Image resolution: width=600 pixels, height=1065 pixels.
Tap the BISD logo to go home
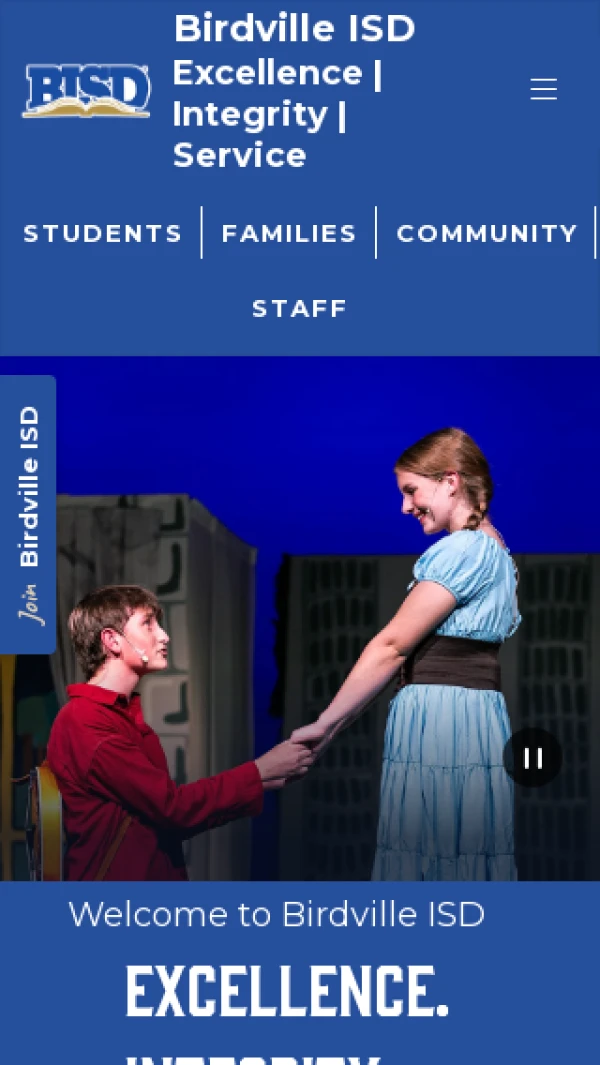click(x=86, y=91)
